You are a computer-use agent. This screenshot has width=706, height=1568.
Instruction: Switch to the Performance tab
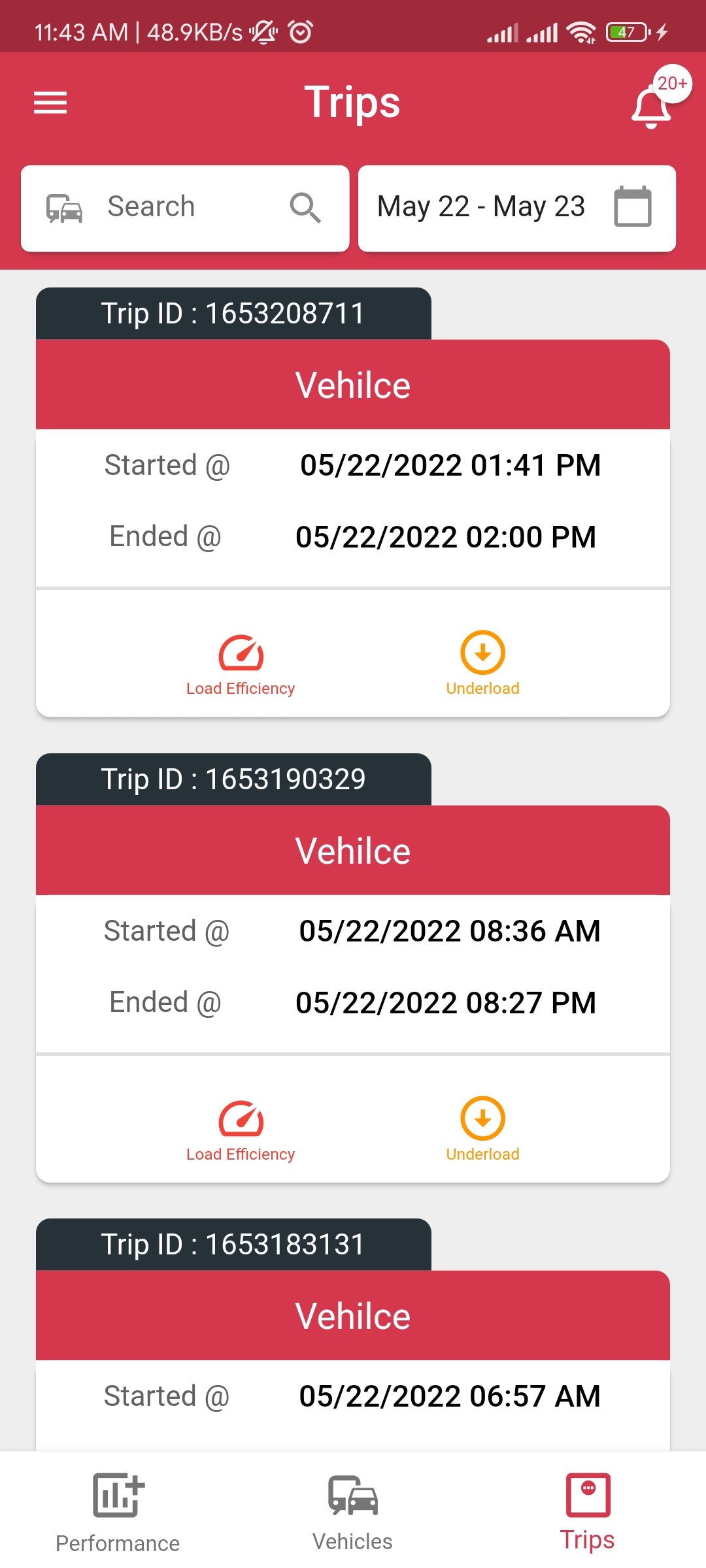(x=118, y=1512)
